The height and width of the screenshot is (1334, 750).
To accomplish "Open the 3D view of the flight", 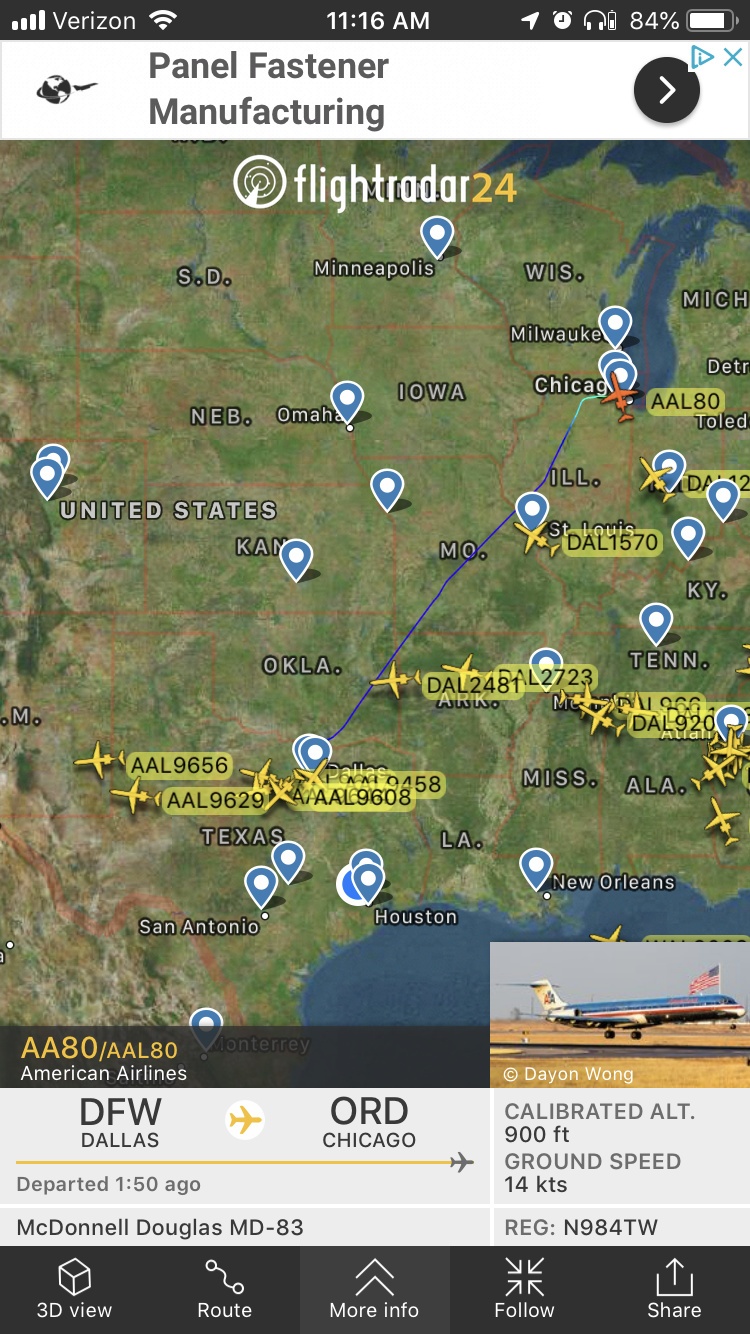I will pyautogui.click(x=74, y=1289).
